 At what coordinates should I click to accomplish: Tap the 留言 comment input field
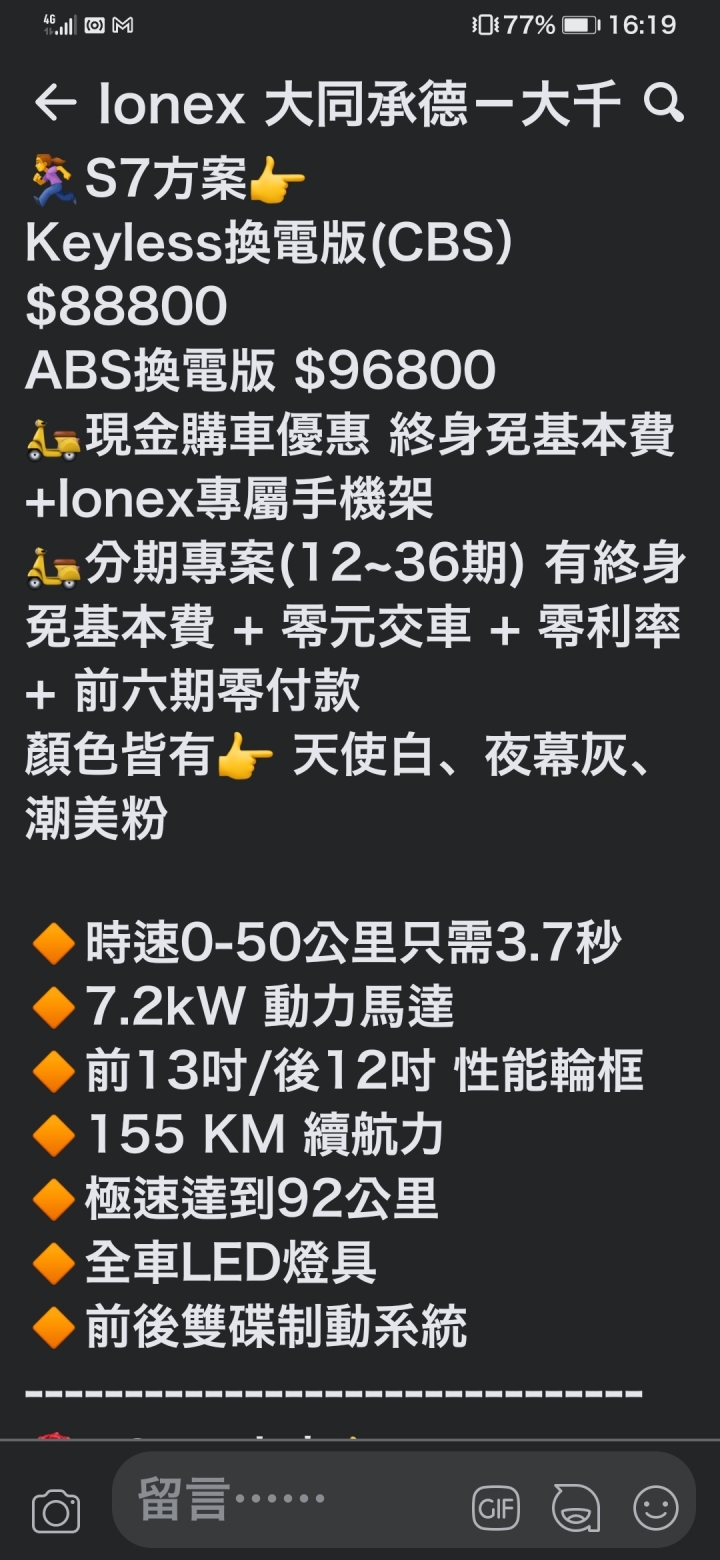click(x=290, y=1500)
